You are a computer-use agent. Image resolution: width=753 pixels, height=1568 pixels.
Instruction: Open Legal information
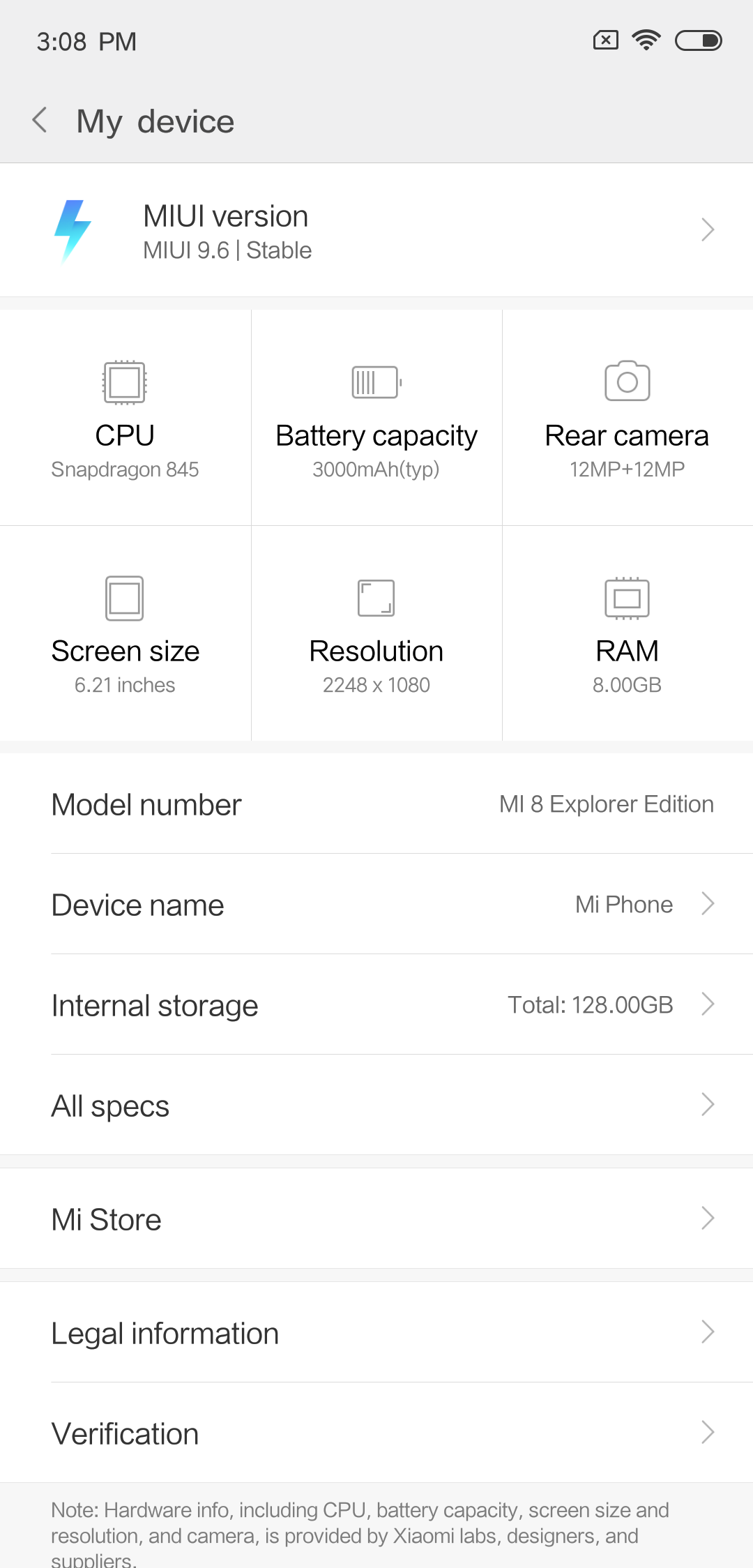[x=376, y=1332]
